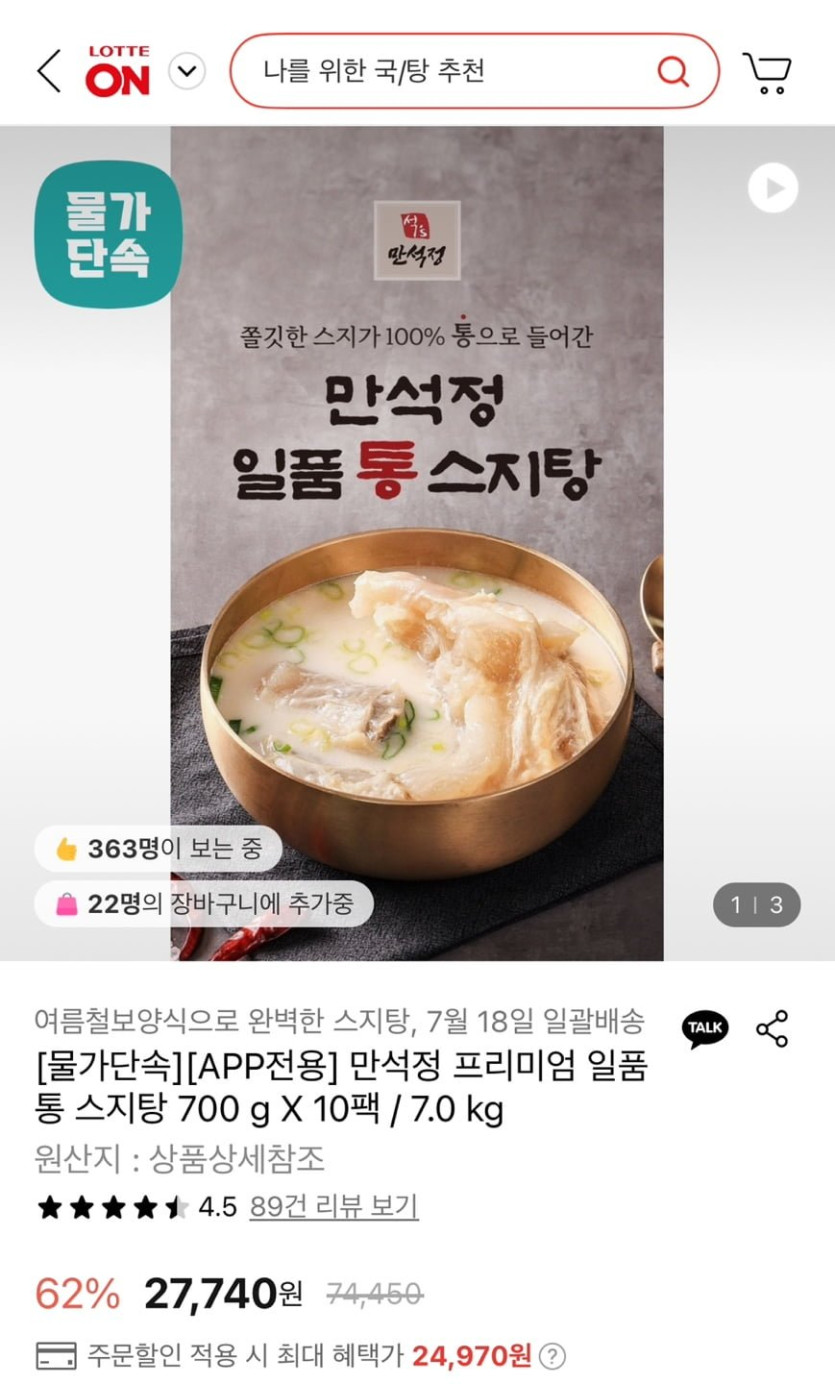Tap the help icon beside 24,970원
835x1384 pixels.
[552, 1356]
